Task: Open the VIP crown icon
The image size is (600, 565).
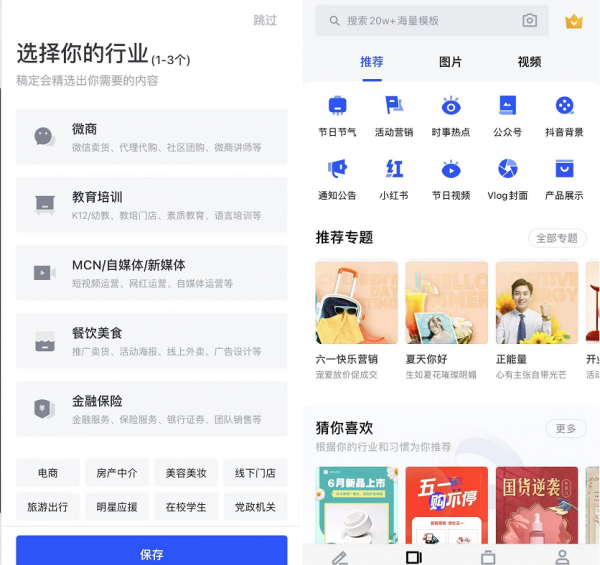Action: (x=574, y=21)
